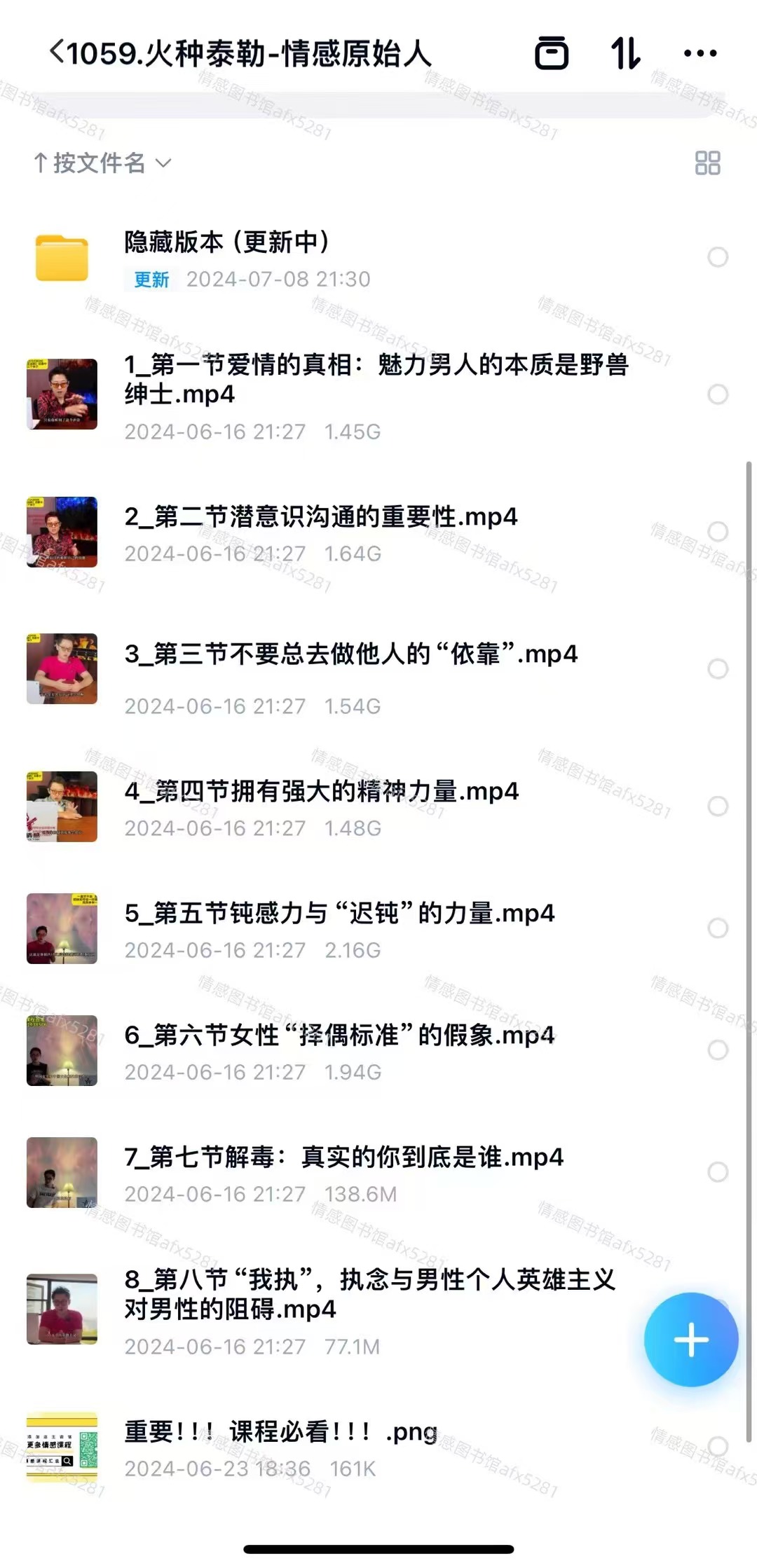Select the checkbox for 4_第四节拥有强大的精神力量
The height and width of the screenshot is (1568, 757).
tap(718, 806)
